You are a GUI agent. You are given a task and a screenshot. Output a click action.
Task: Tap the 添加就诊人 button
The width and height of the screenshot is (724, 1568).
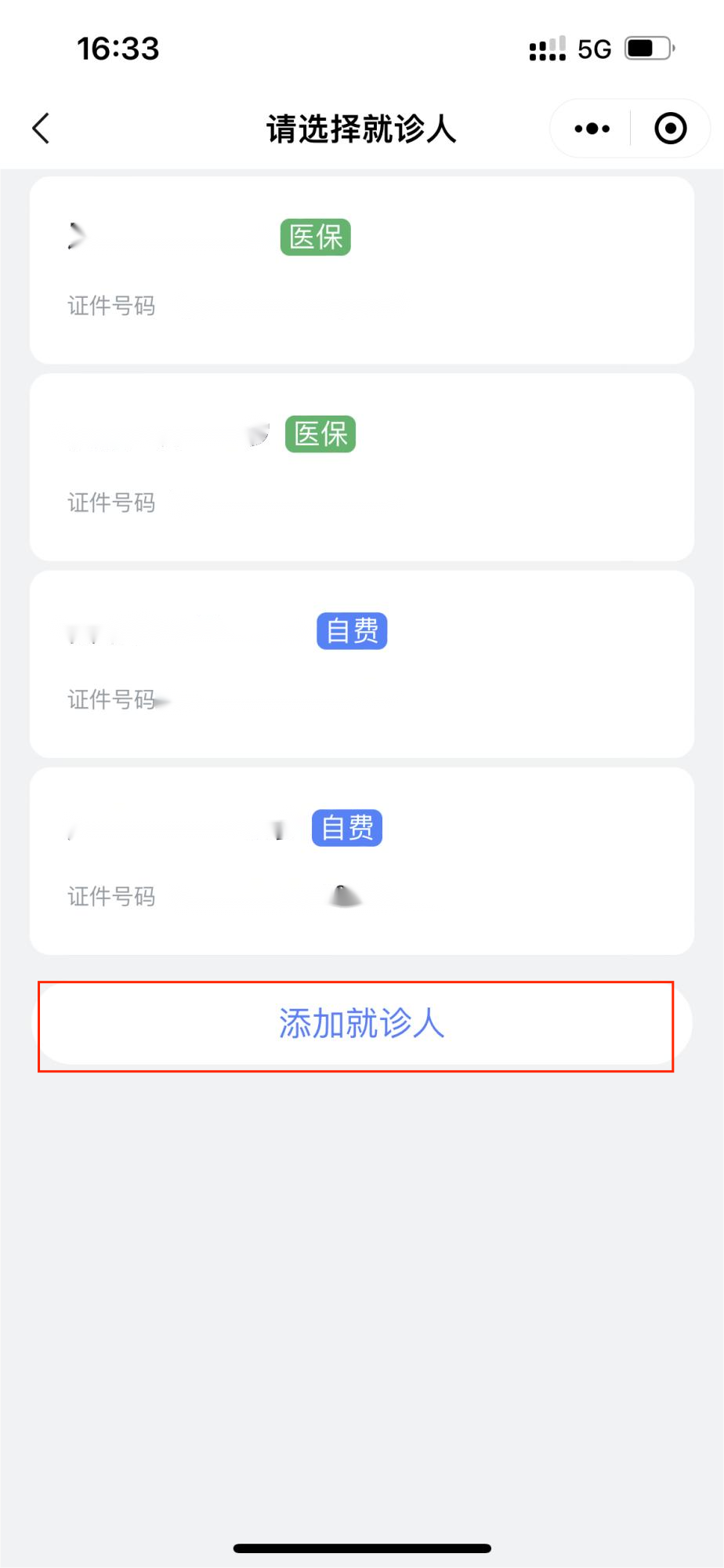point(361,1025)
